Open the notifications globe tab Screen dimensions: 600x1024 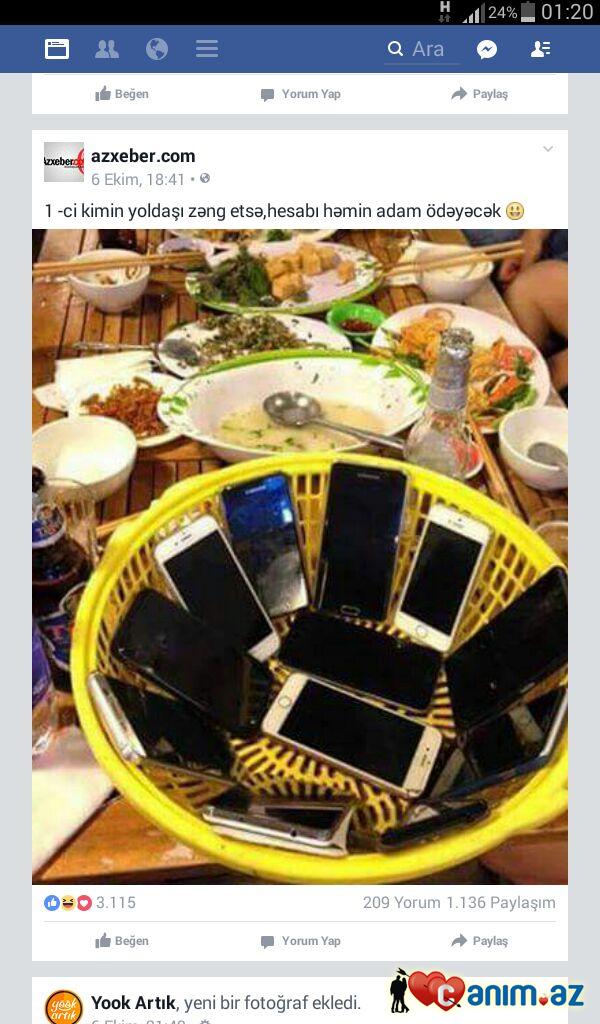tap(156, 49)
